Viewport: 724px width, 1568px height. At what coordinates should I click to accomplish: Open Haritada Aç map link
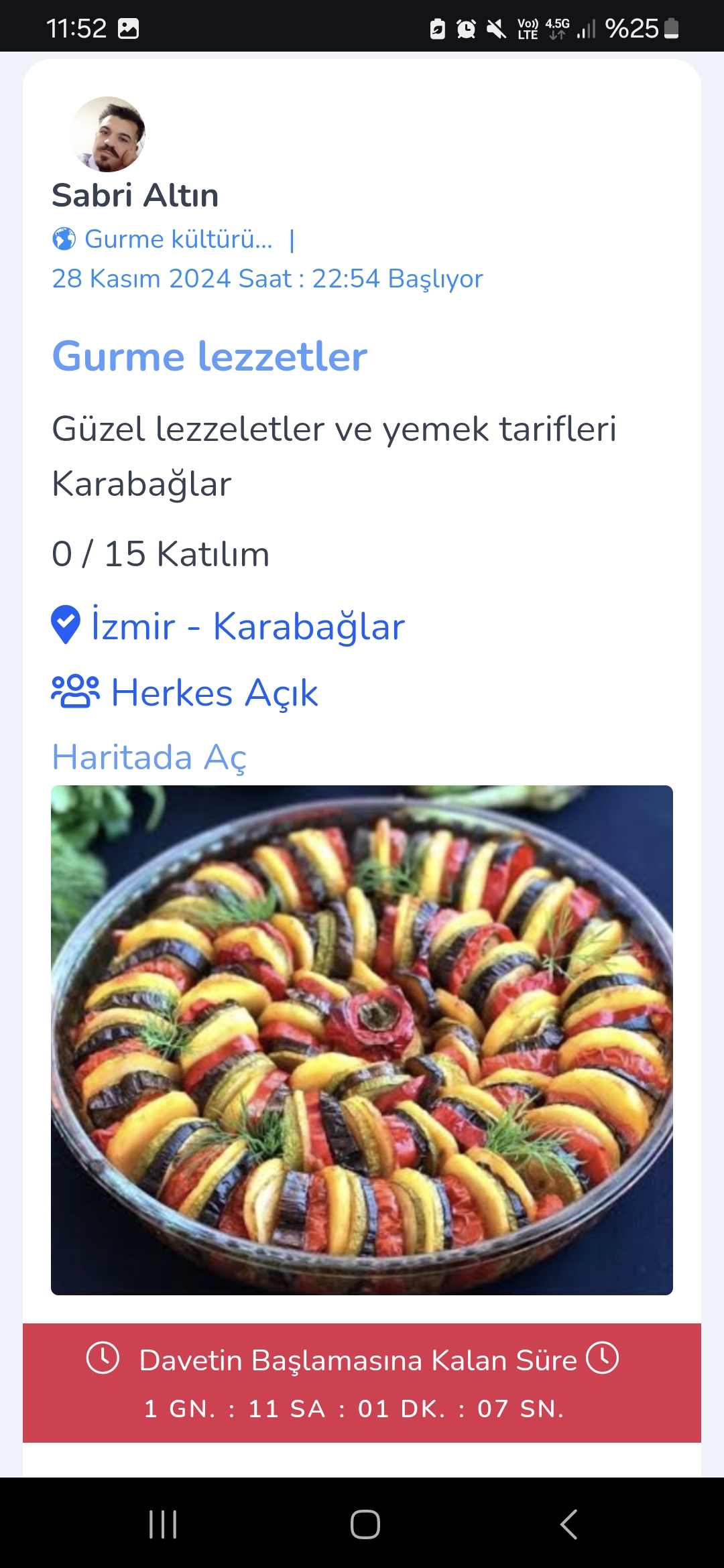pyautogui.click(x=149, y=758)
